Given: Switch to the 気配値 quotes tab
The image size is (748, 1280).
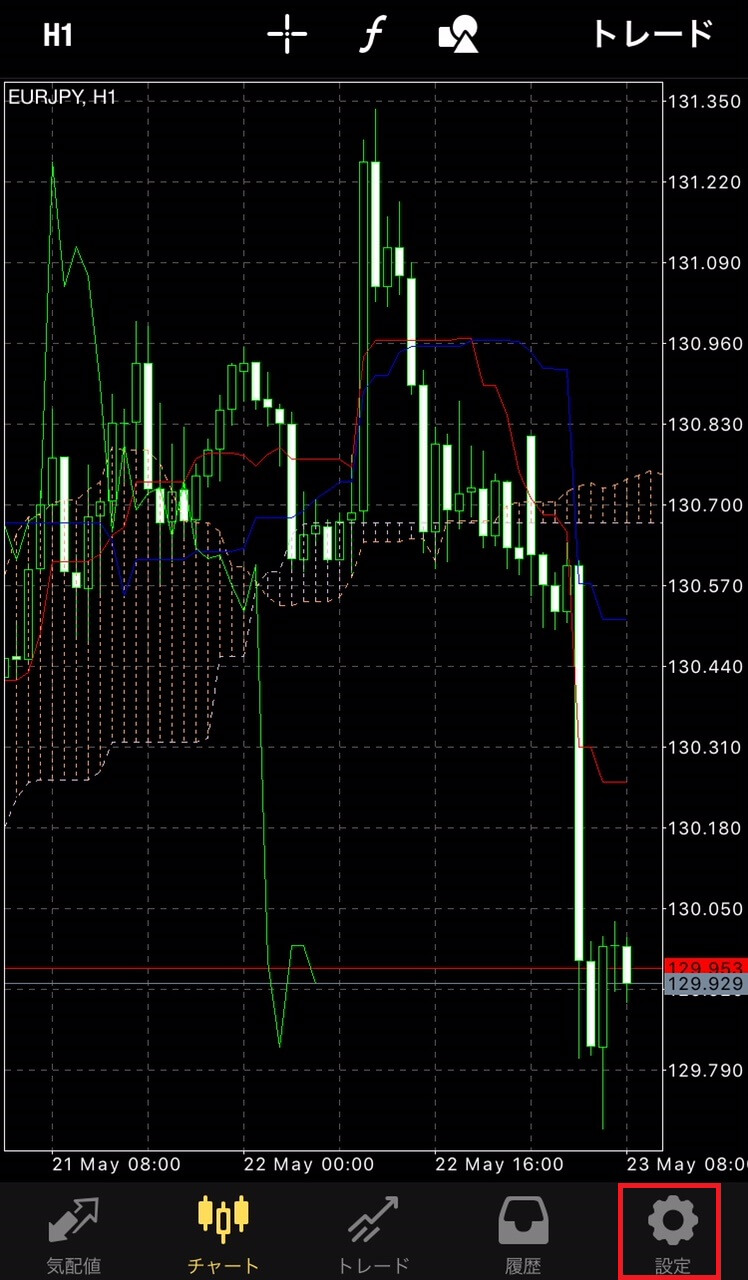Looking at the screenshot, I should (x=74, y=1234).
